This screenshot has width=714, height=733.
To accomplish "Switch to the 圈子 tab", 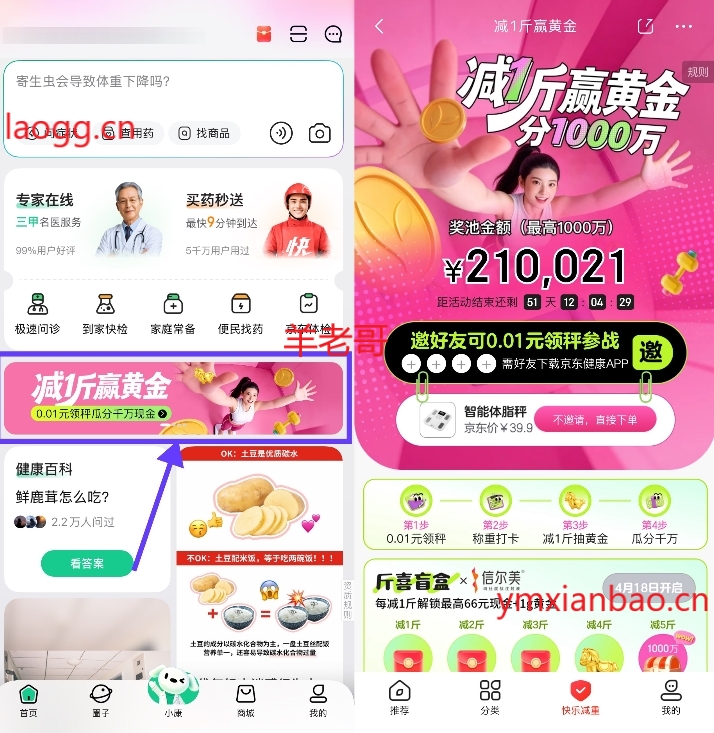I will [x=100, y=700].
